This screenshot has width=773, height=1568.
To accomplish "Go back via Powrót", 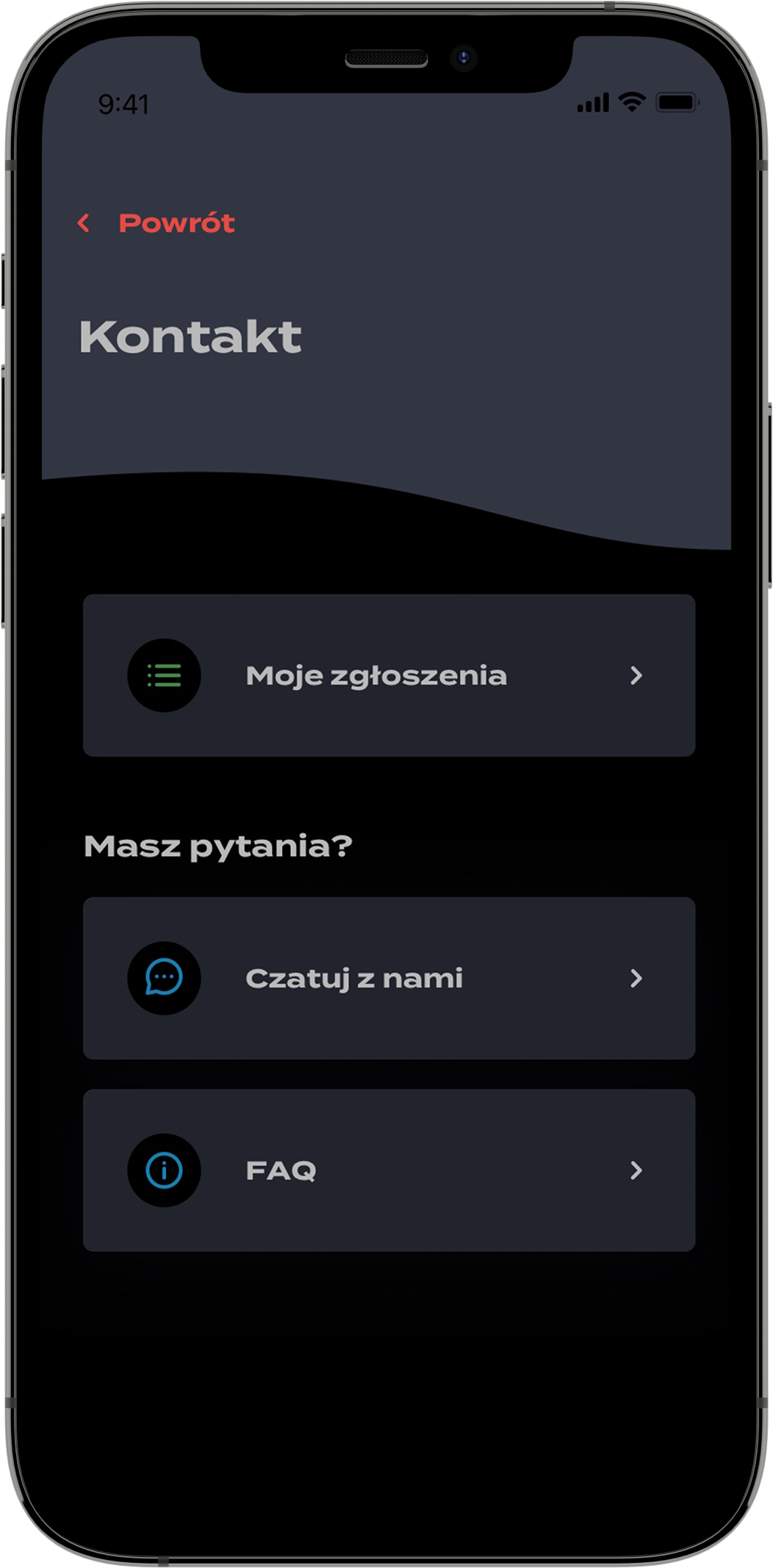I will pyautogui.click(x=157, y=223).
